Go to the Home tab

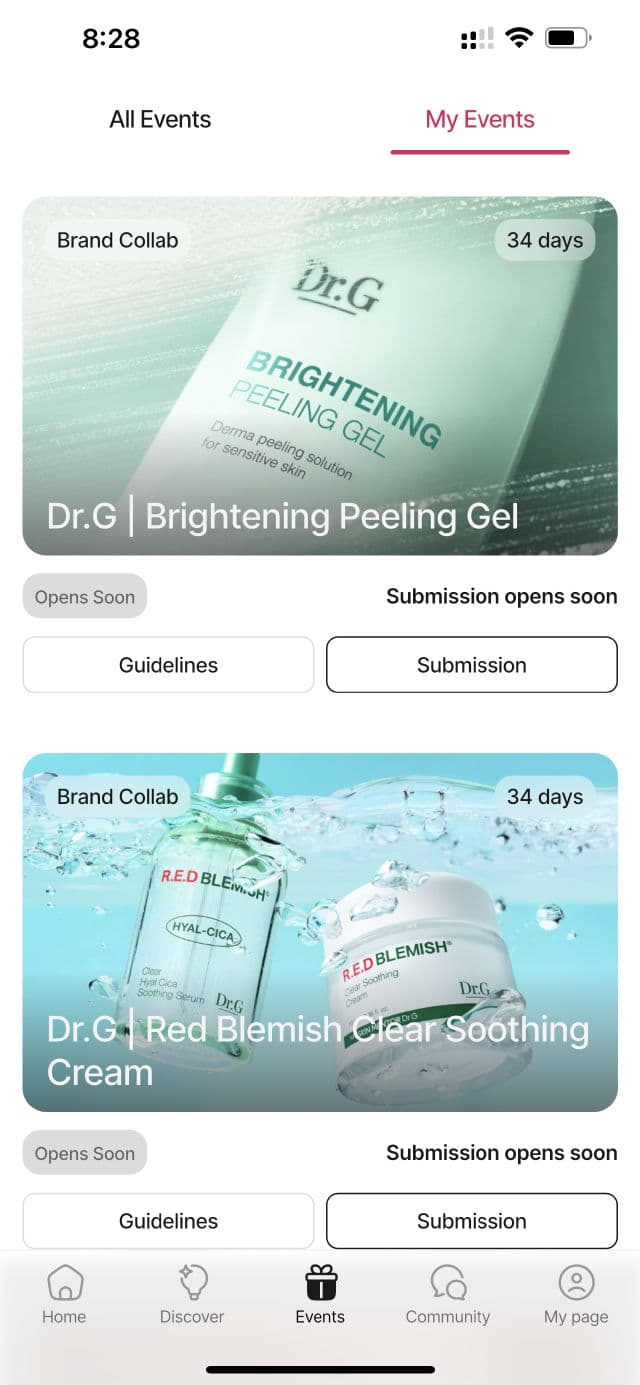click(64, 1295)
